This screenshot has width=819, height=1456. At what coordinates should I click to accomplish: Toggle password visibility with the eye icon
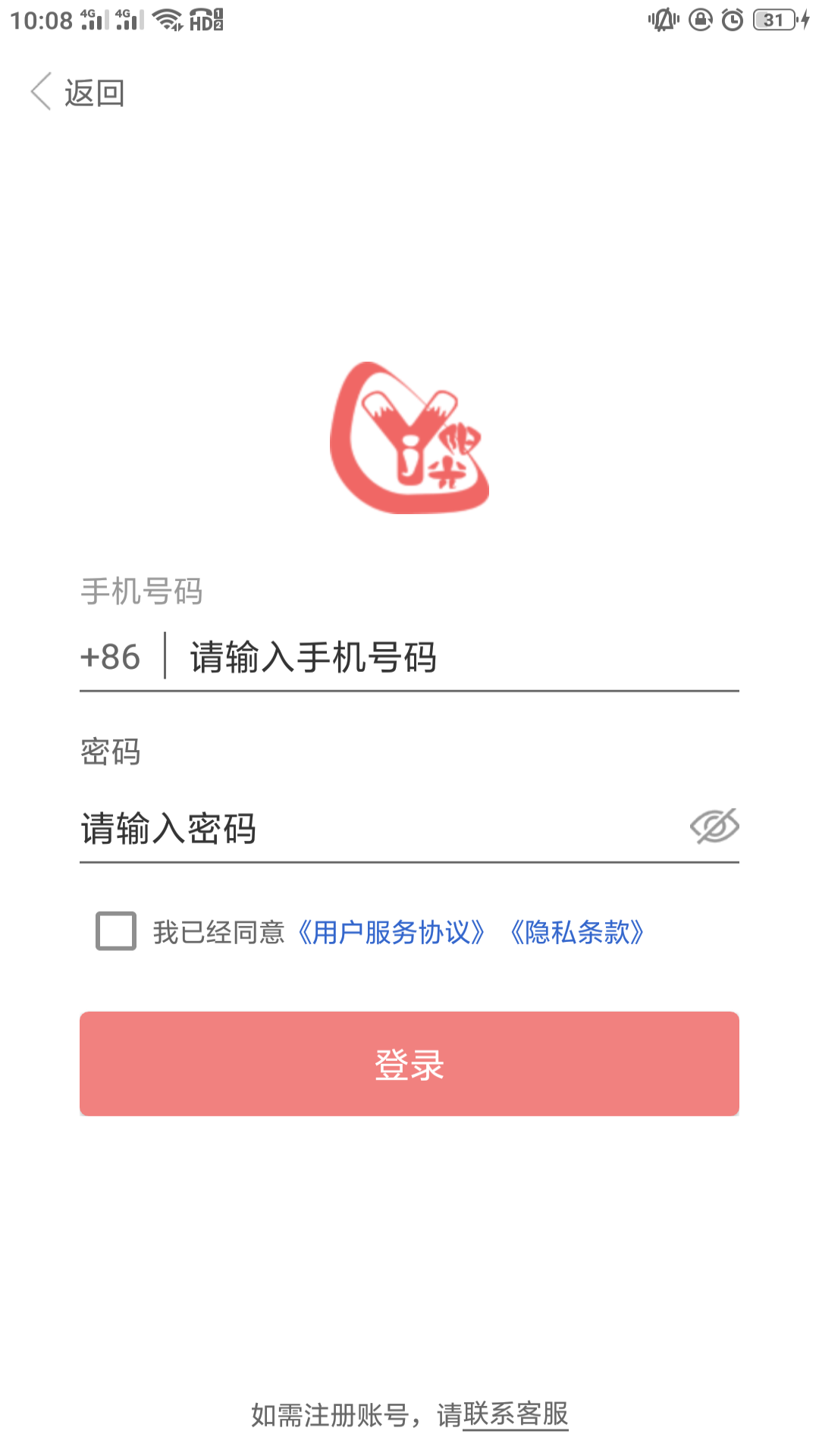tap(714, 827)
